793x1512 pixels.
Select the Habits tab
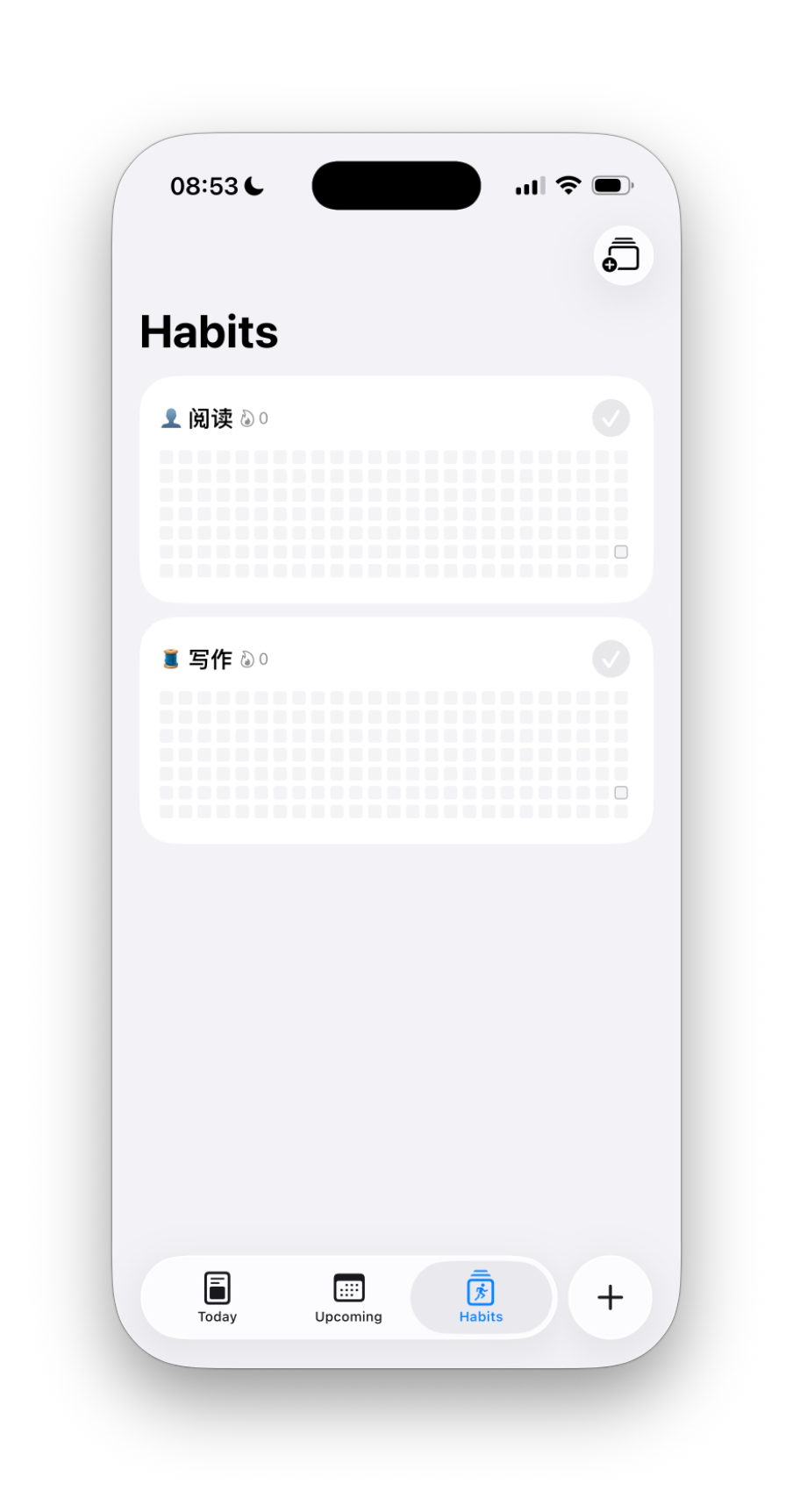[x=481, y=1297]
